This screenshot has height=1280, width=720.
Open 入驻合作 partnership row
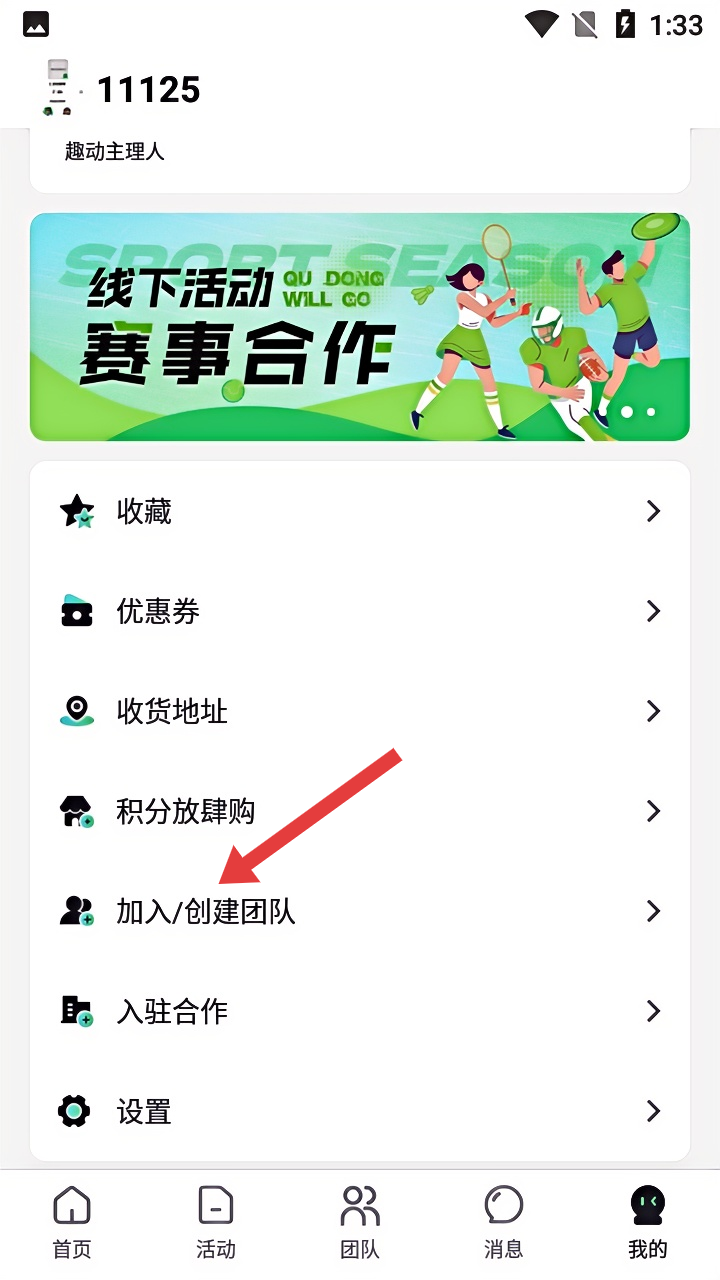click(360, 1012)
